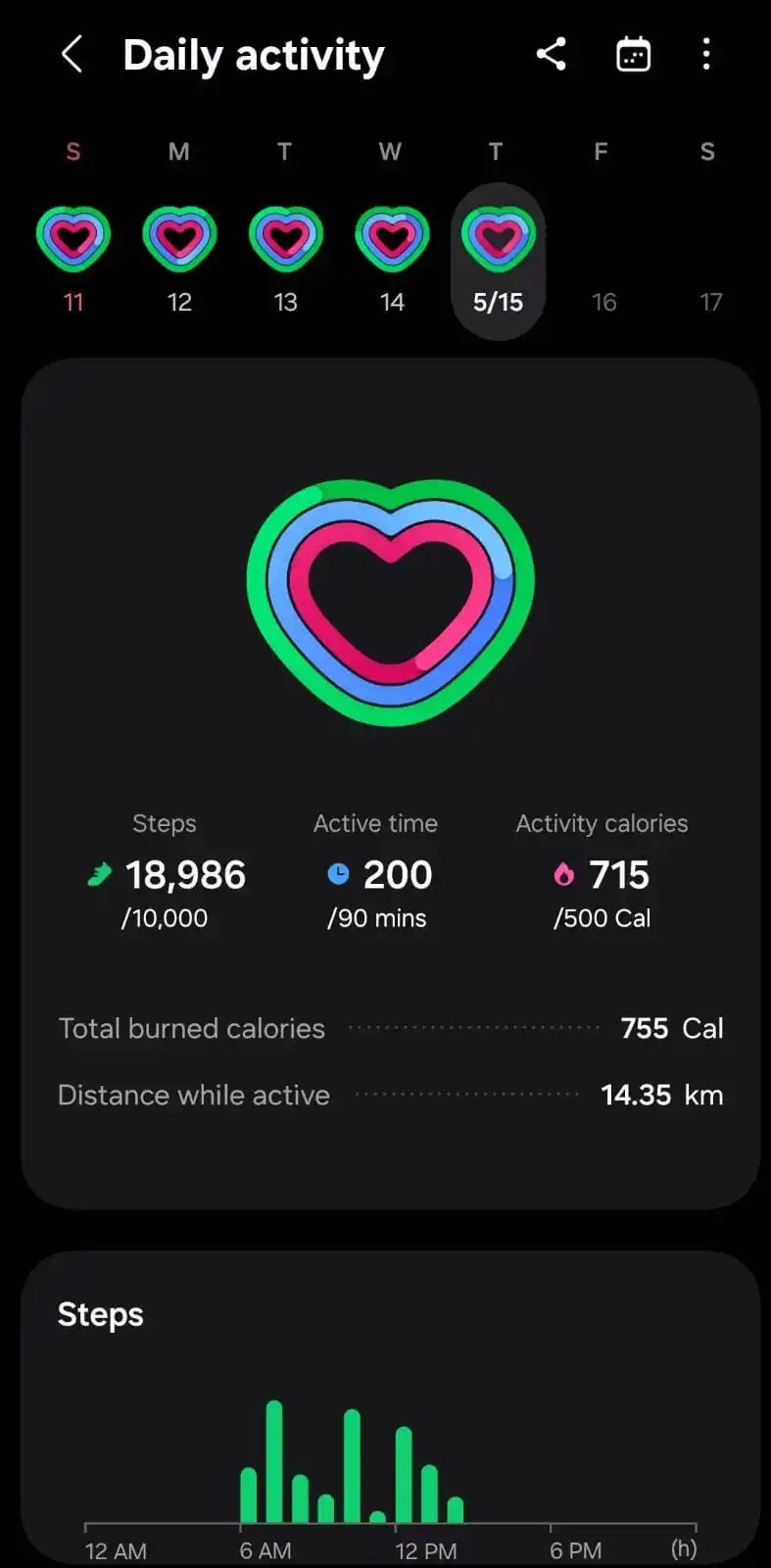Screen dimensions: 771x1568
Task: Select Sunday the 11th
Action: (73, 257)
